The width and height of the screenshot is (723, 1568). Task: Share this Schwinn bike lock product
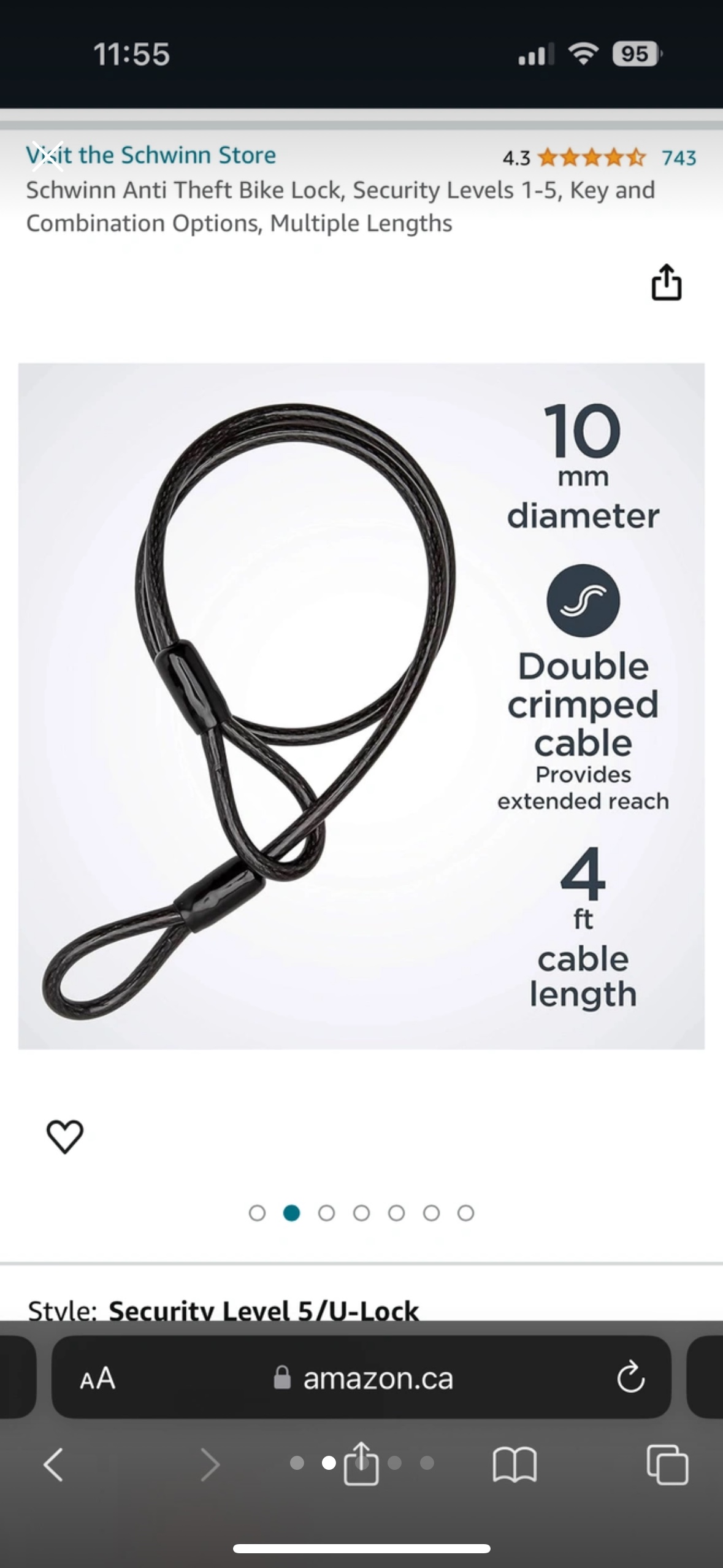pyautogui.click(x=666, y=282)
